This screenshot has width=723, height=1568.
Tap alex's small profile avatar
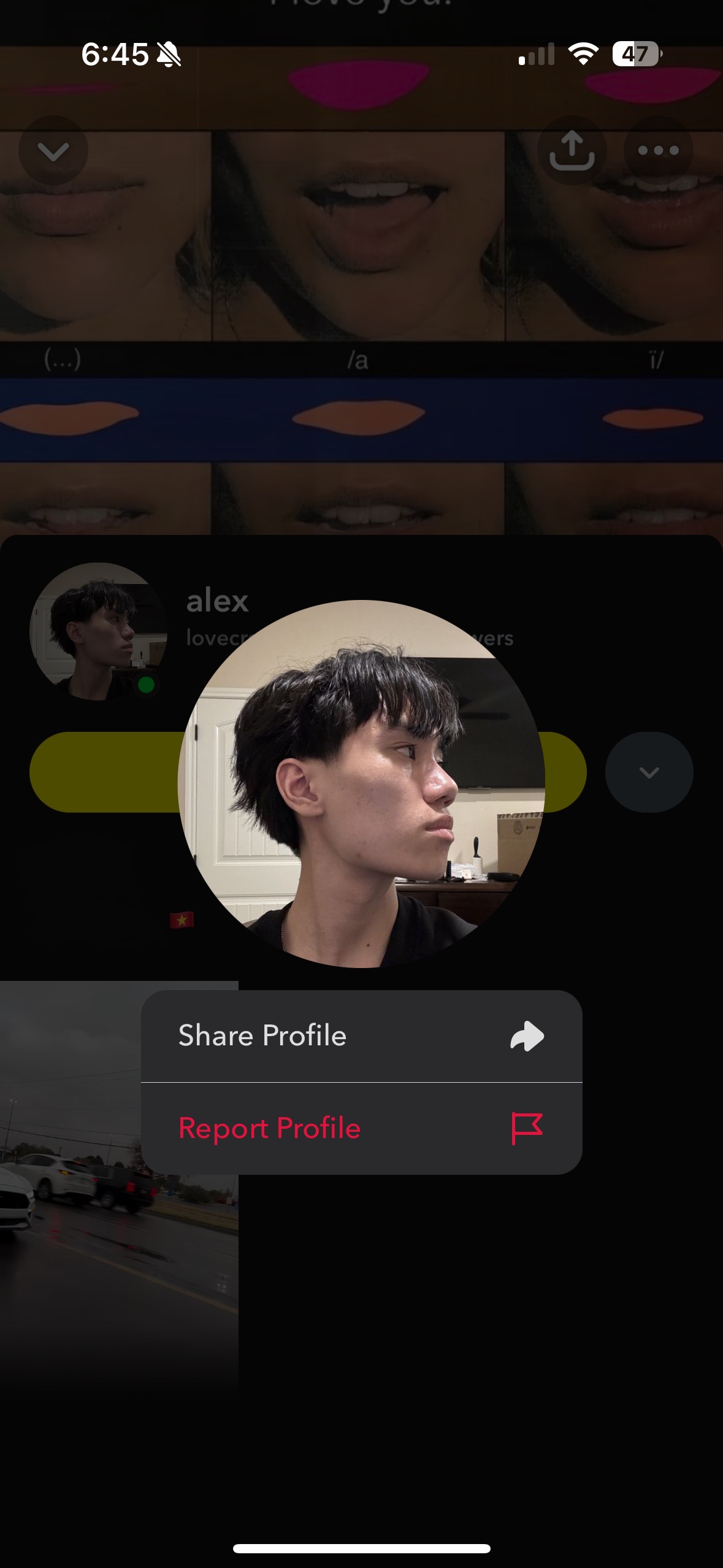[97, 632]
